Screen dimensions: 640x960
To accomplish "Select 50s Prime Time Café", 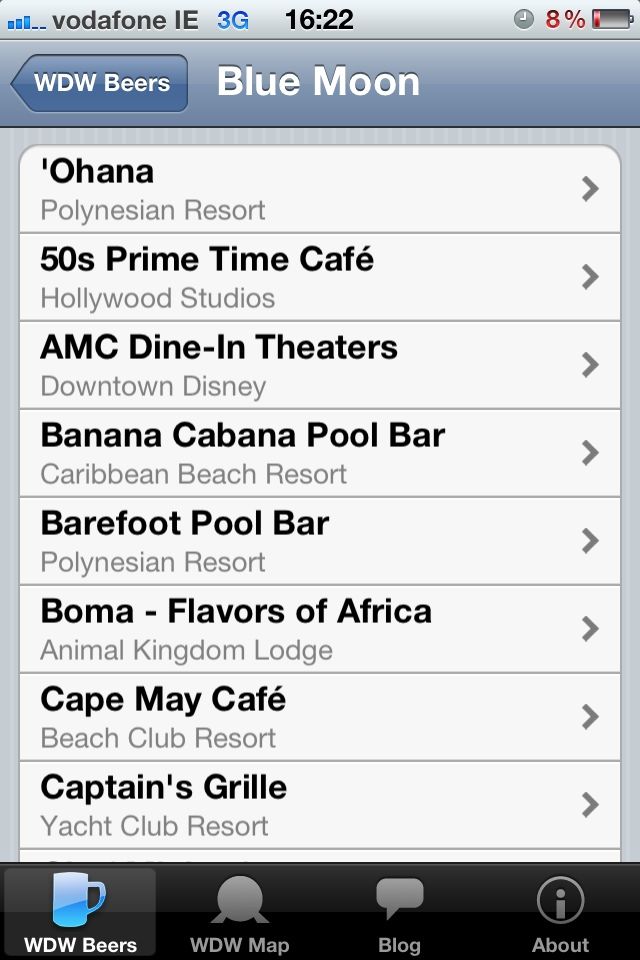I will pyautogui.click(x=320, y=277).
